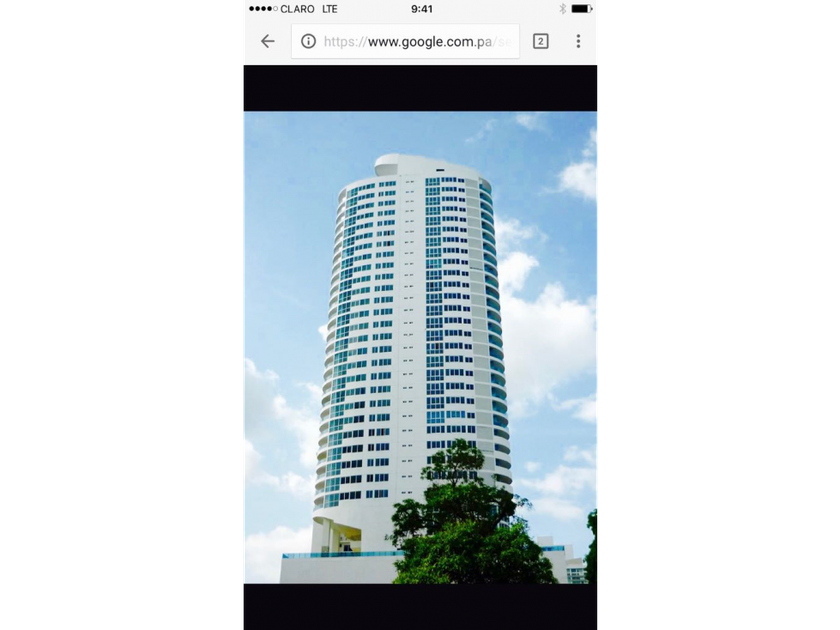Go back with the browser arrow

pos(267,41)
